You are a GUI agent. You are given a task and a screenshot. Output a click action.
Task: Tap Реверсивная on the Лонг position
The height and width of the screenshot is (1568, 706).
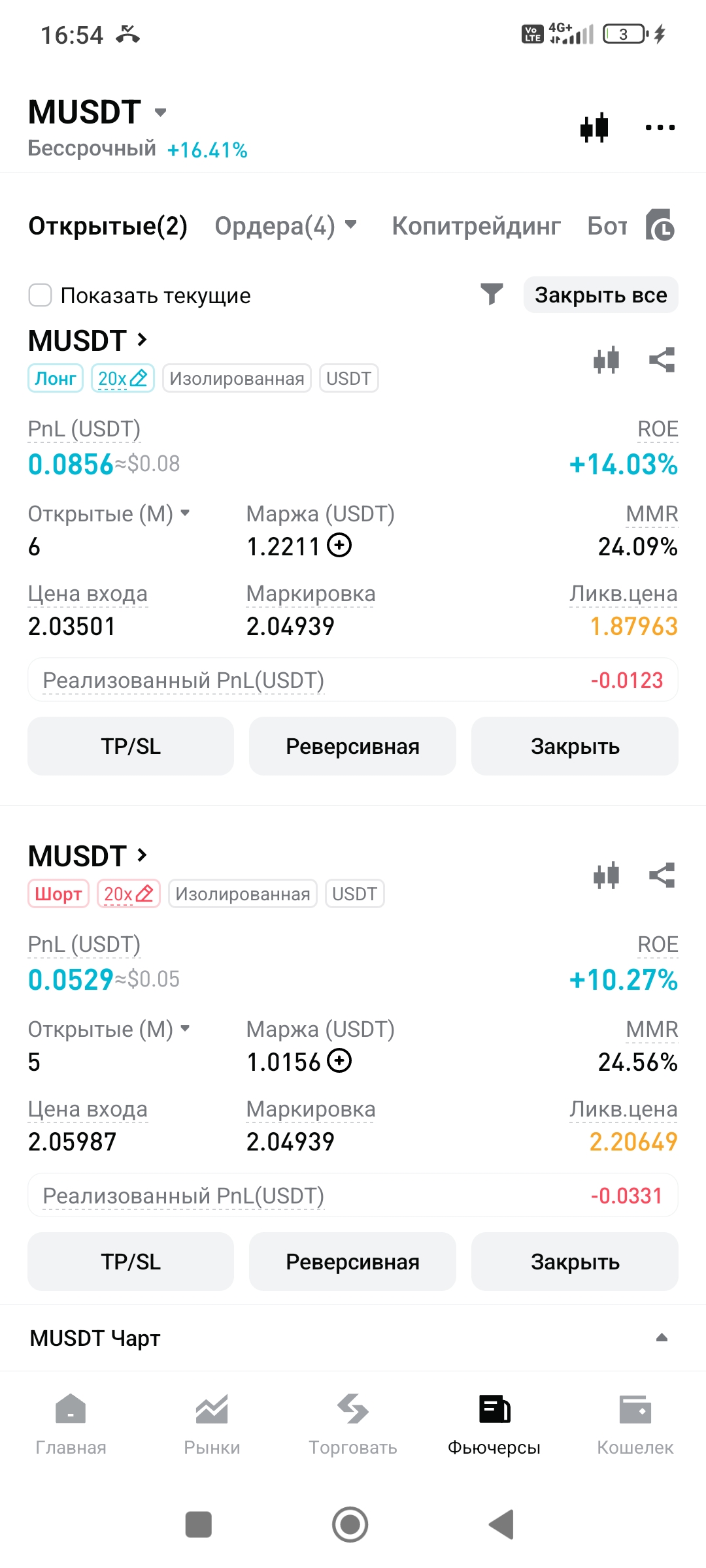click(352, 746)
